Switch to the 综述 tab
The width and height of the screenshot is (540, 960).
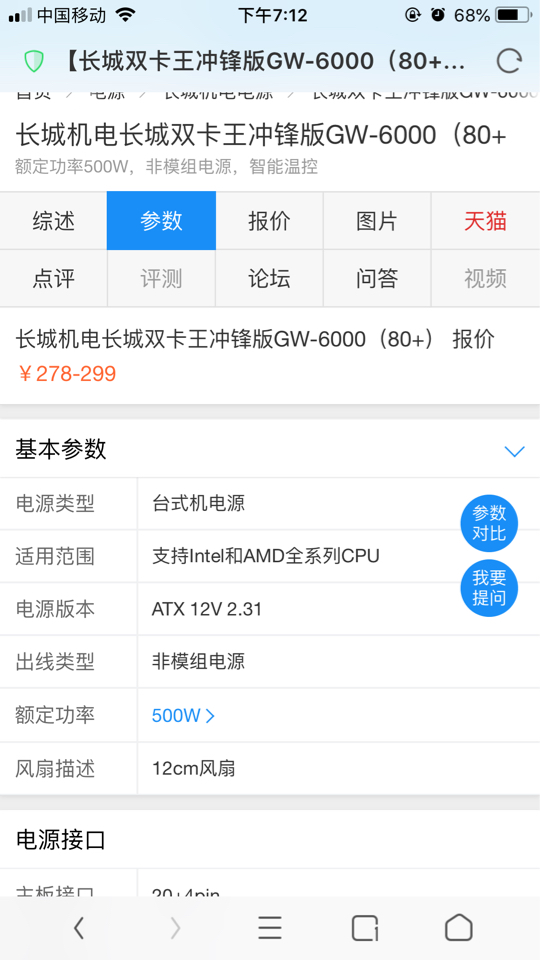pos(53,221)
